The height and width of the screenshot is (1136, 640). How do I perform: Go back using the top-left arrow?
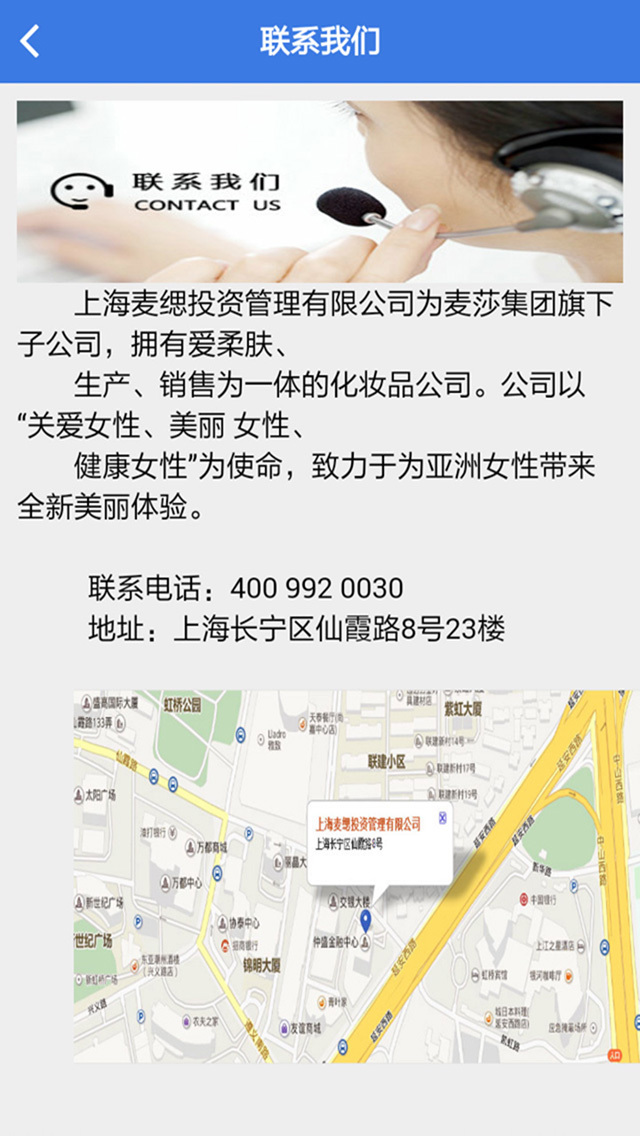click(31, 41)
